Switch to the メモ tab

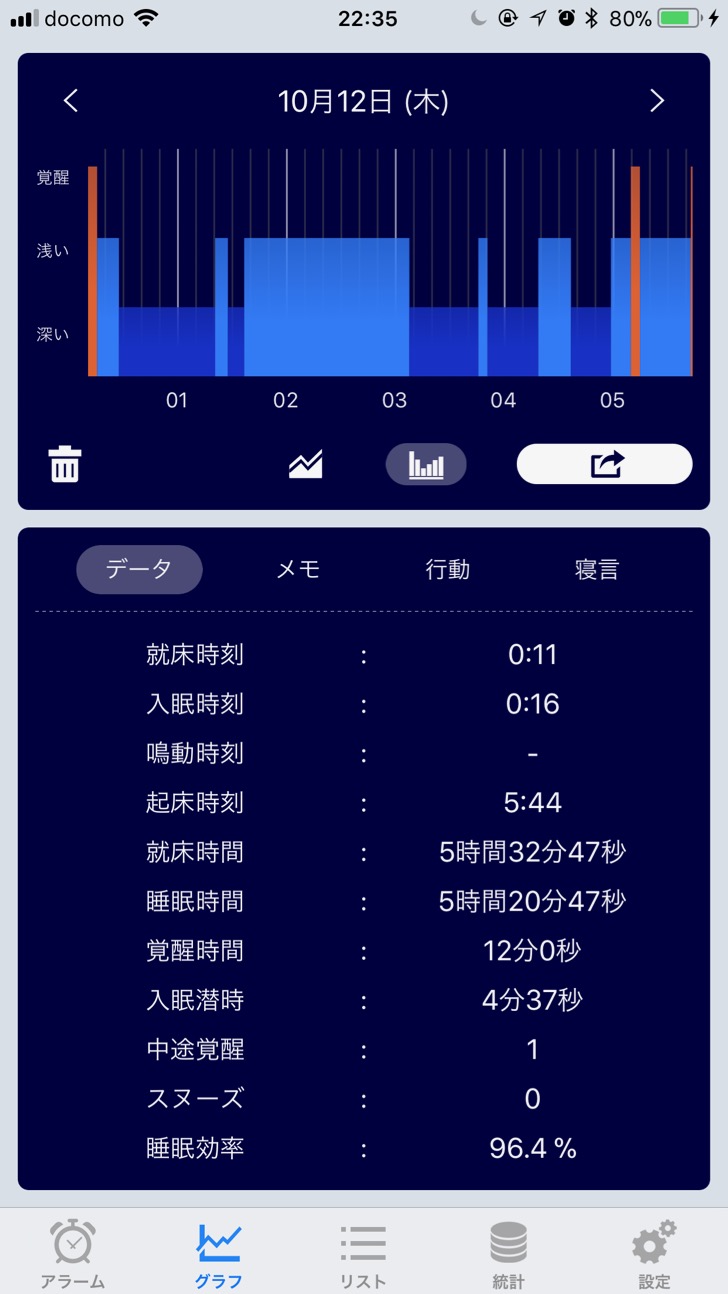[298, 570]
